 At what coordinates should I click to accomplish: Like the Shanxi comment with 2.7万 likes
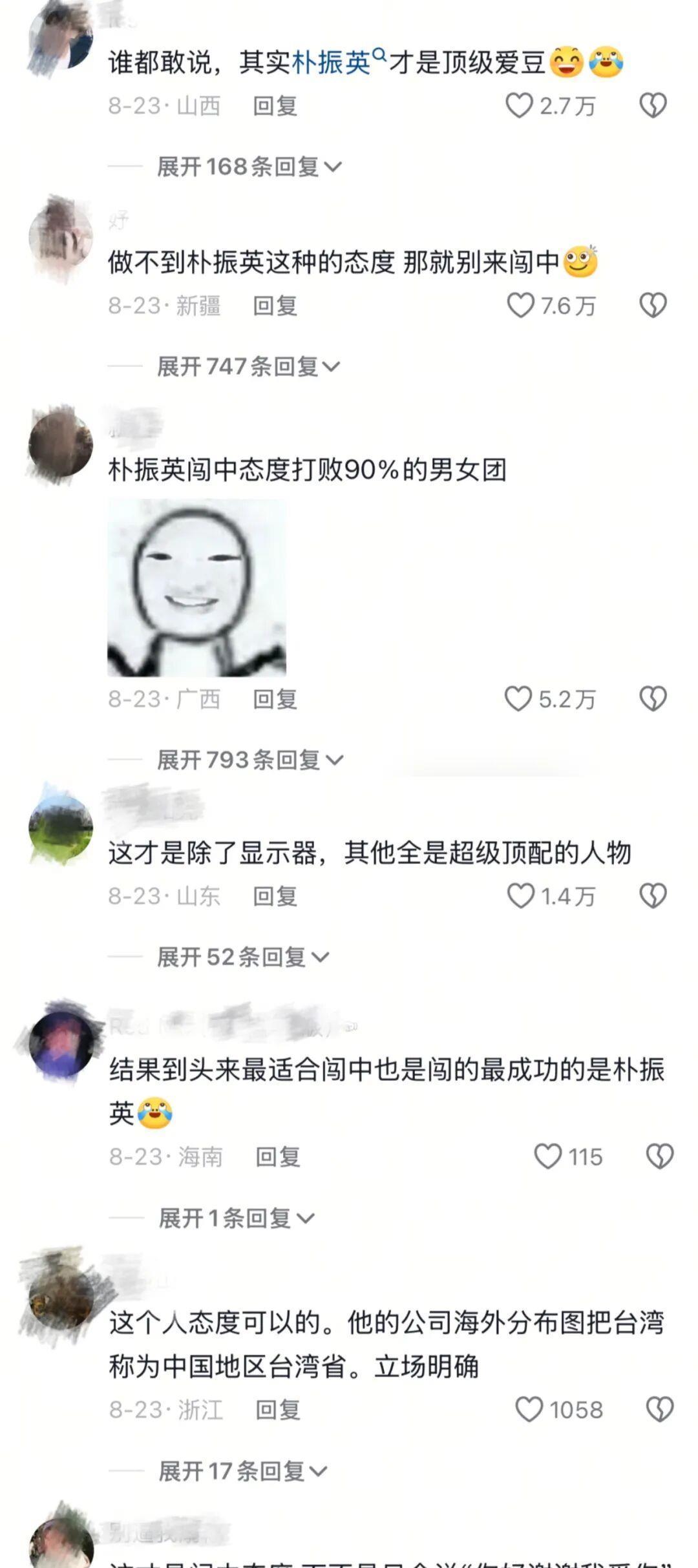[520, 105]
